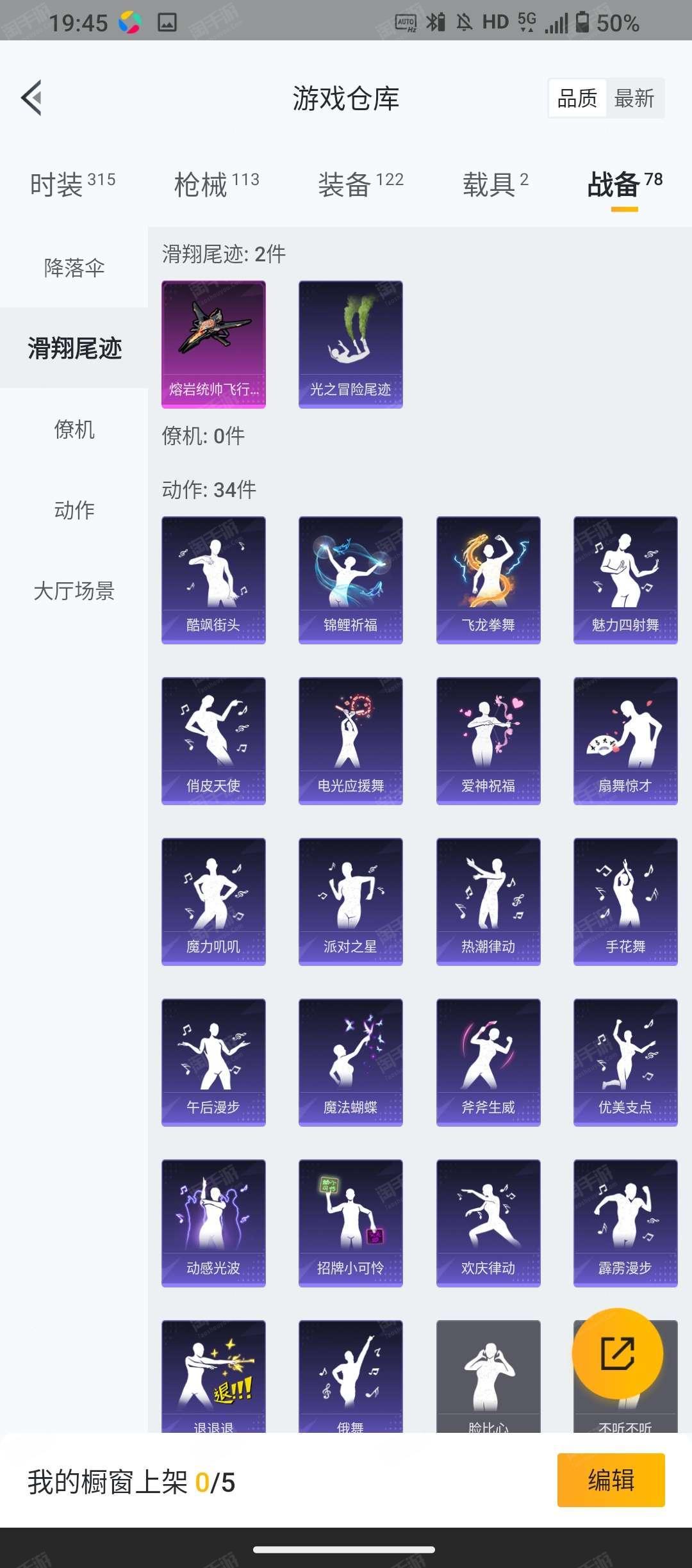View the 招牌小可怜 emote

[350, 1223]
